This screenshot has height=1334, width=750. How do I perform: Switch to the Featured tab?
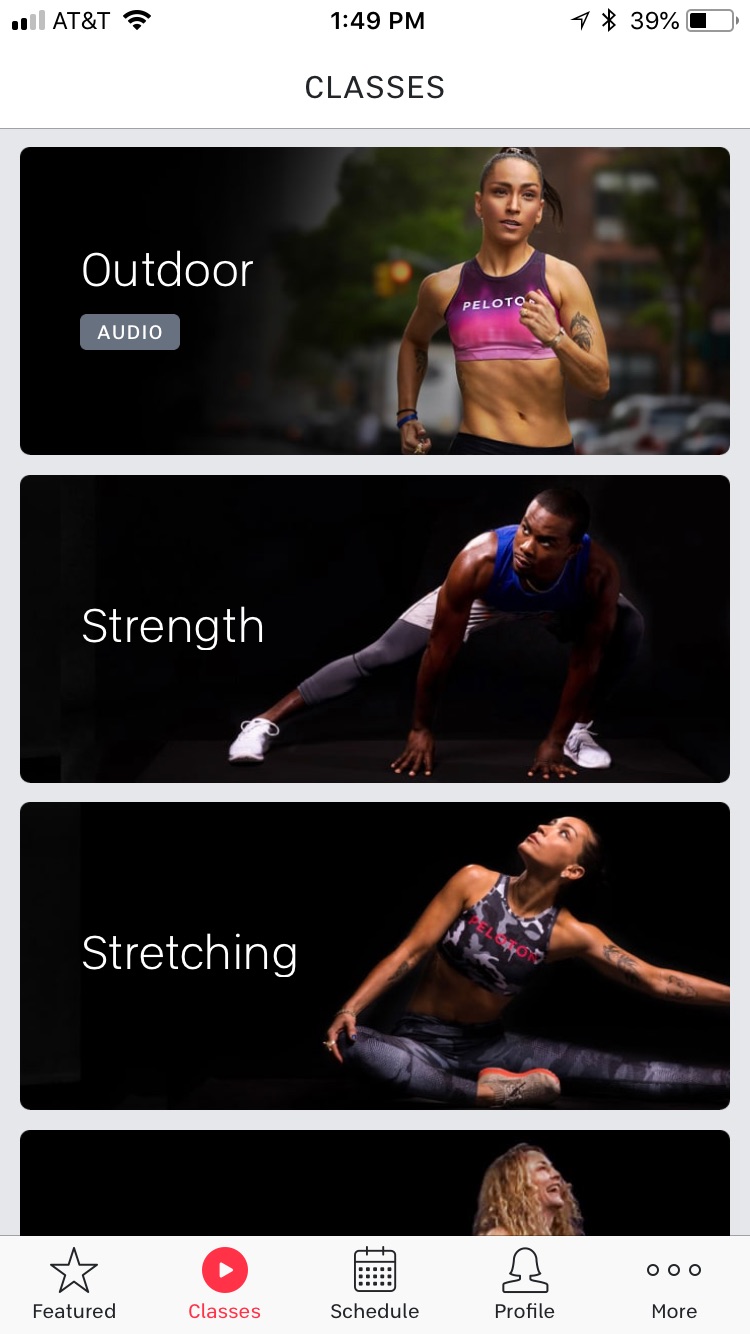(x=74, y=1285)
